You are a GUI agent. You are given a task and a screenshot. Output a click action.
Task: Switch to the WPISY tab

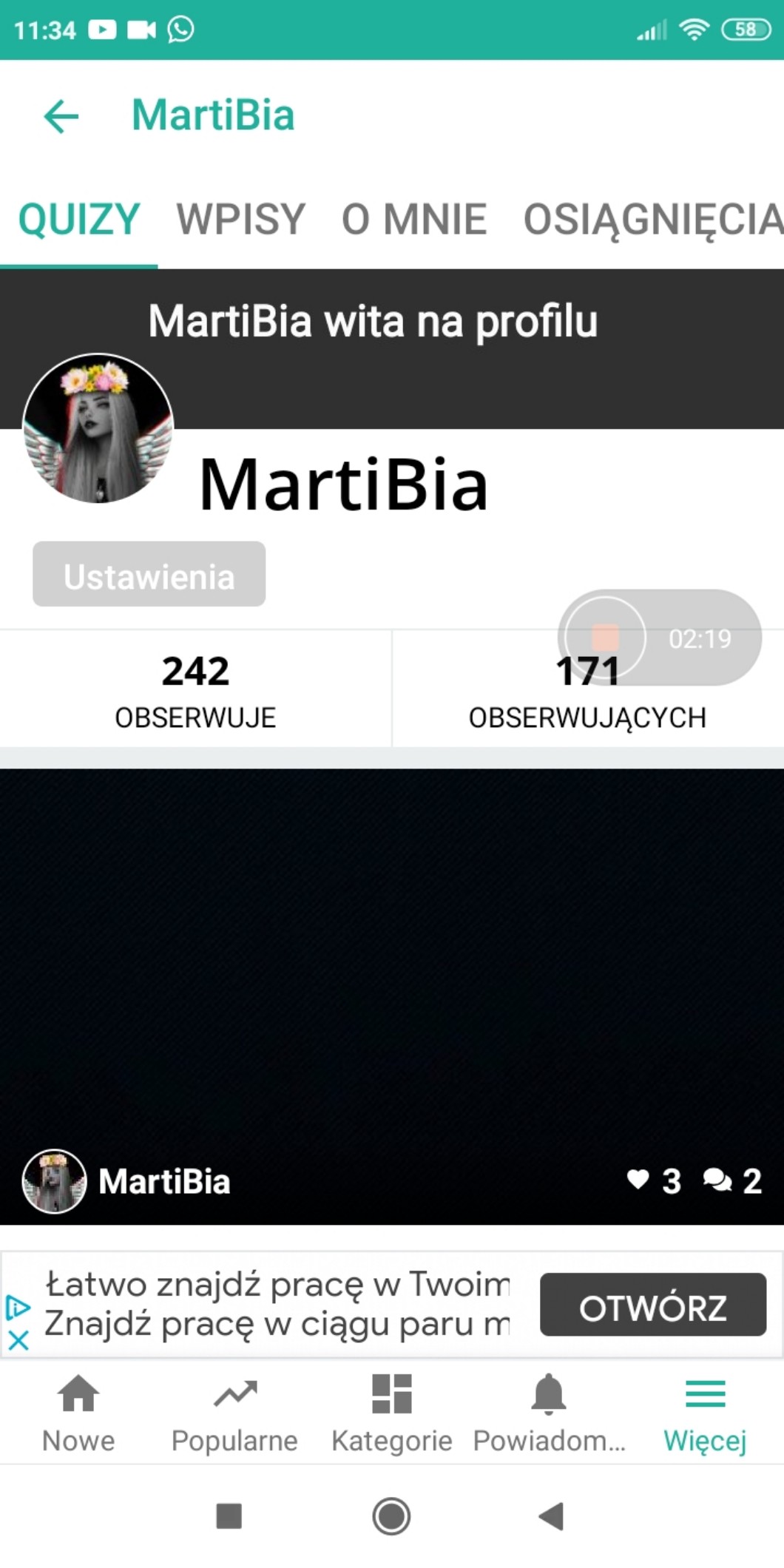click(x=240, y=219)
